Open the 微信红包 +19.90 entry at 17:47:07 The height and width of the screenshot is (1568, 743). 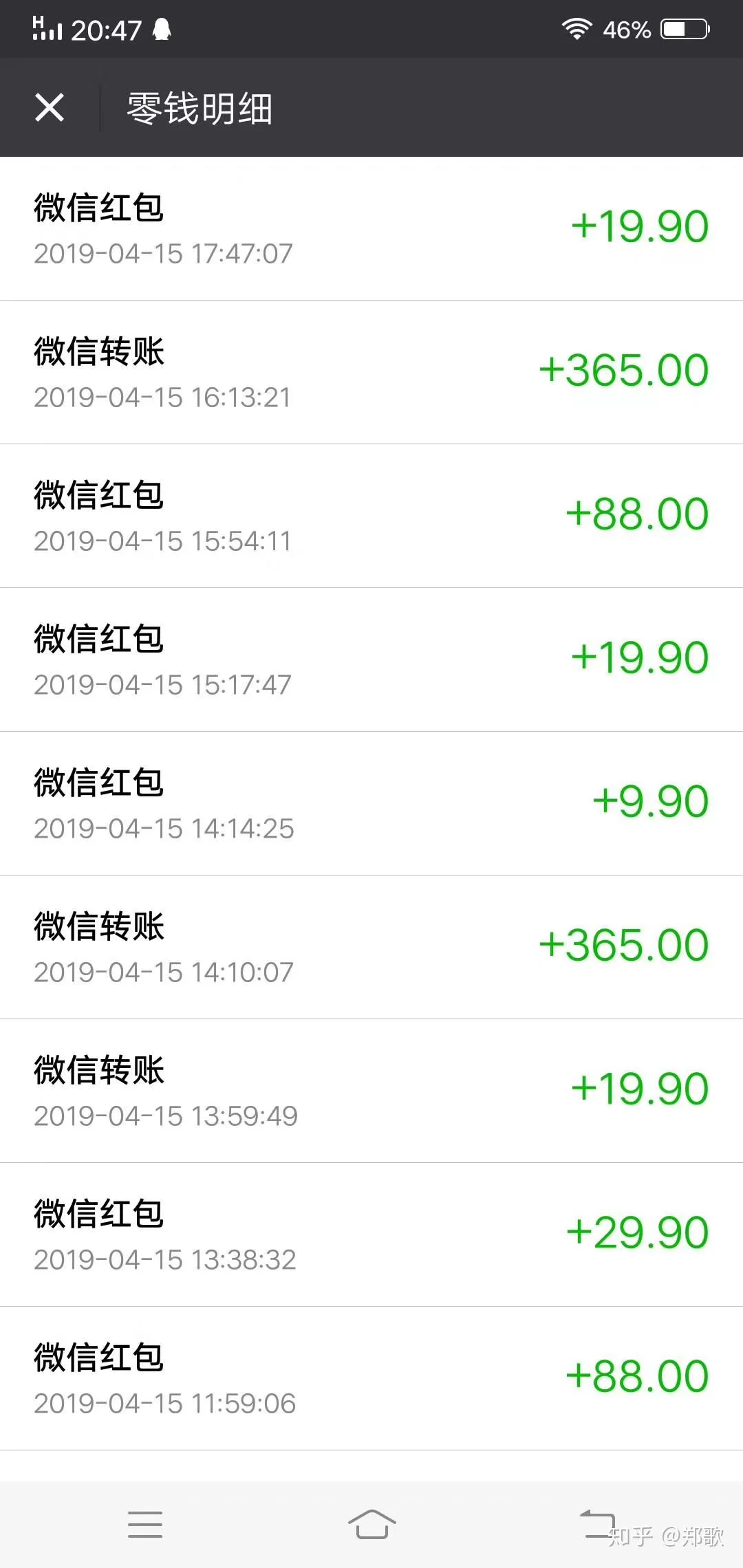click(x=371, y=228)
